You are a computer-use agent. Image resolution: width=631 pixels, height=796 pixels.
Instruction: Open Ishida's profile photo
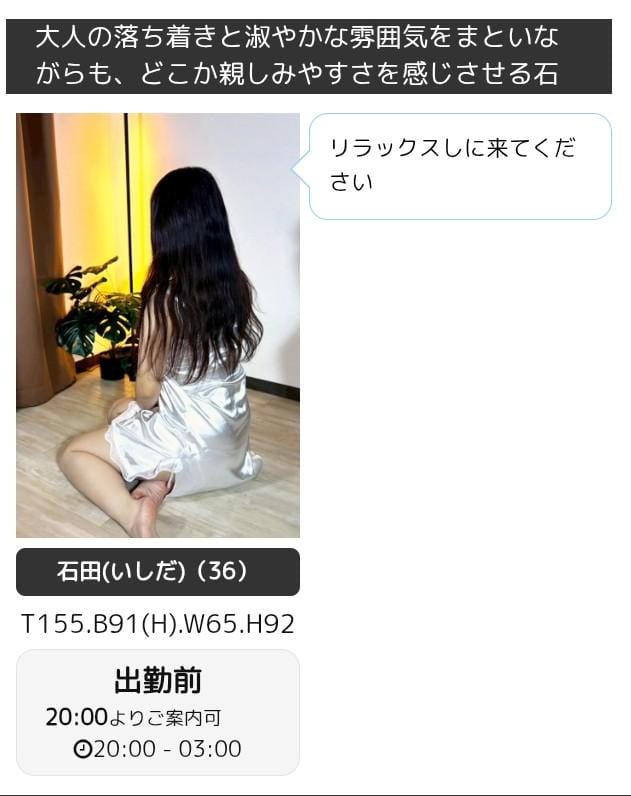click(158, 325)
